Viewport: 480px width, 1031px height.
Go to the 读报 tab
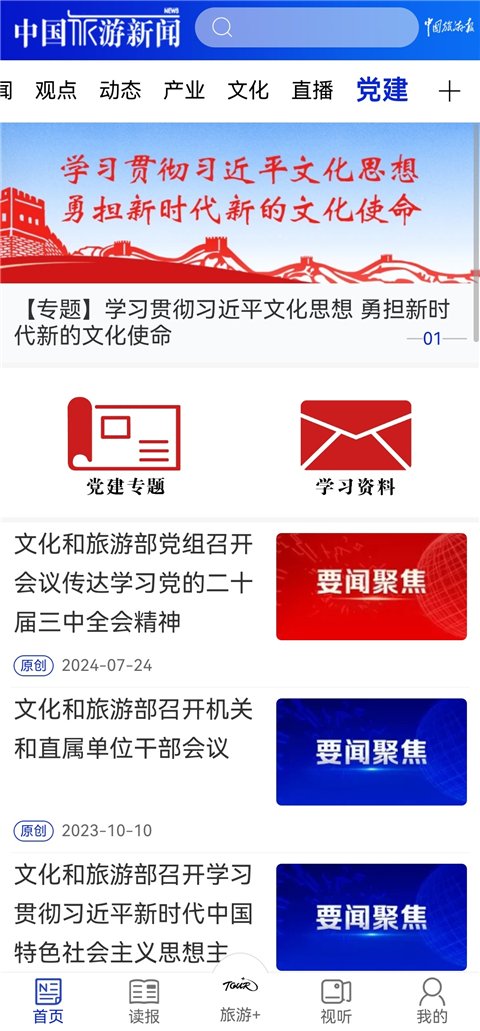144,1001
